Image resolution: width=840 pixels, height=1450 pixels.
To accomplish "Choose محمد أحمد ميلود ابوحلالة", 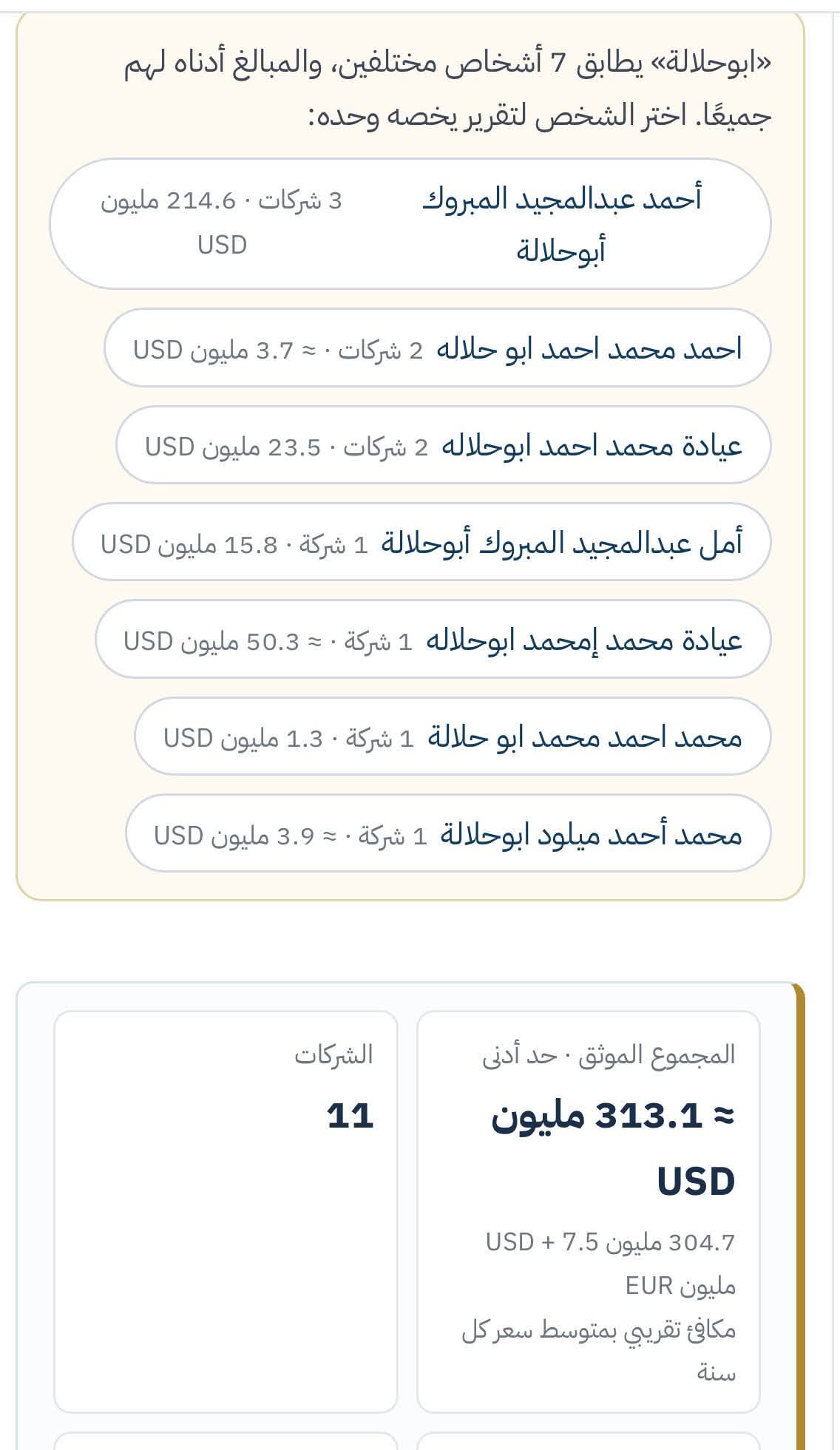I will (x=448, y=833).
